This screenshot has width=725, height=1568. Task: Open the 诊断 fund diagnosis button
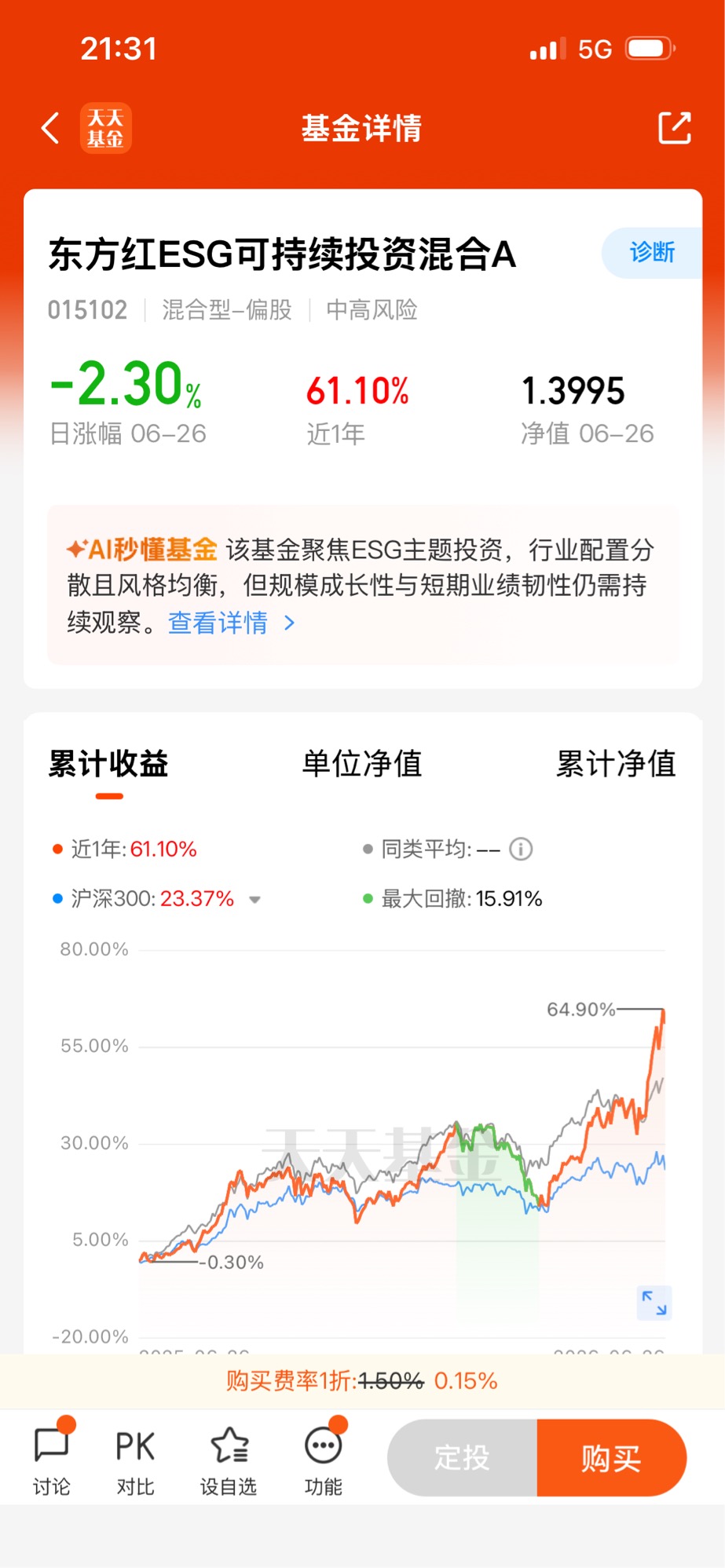[x=652, y=252]
